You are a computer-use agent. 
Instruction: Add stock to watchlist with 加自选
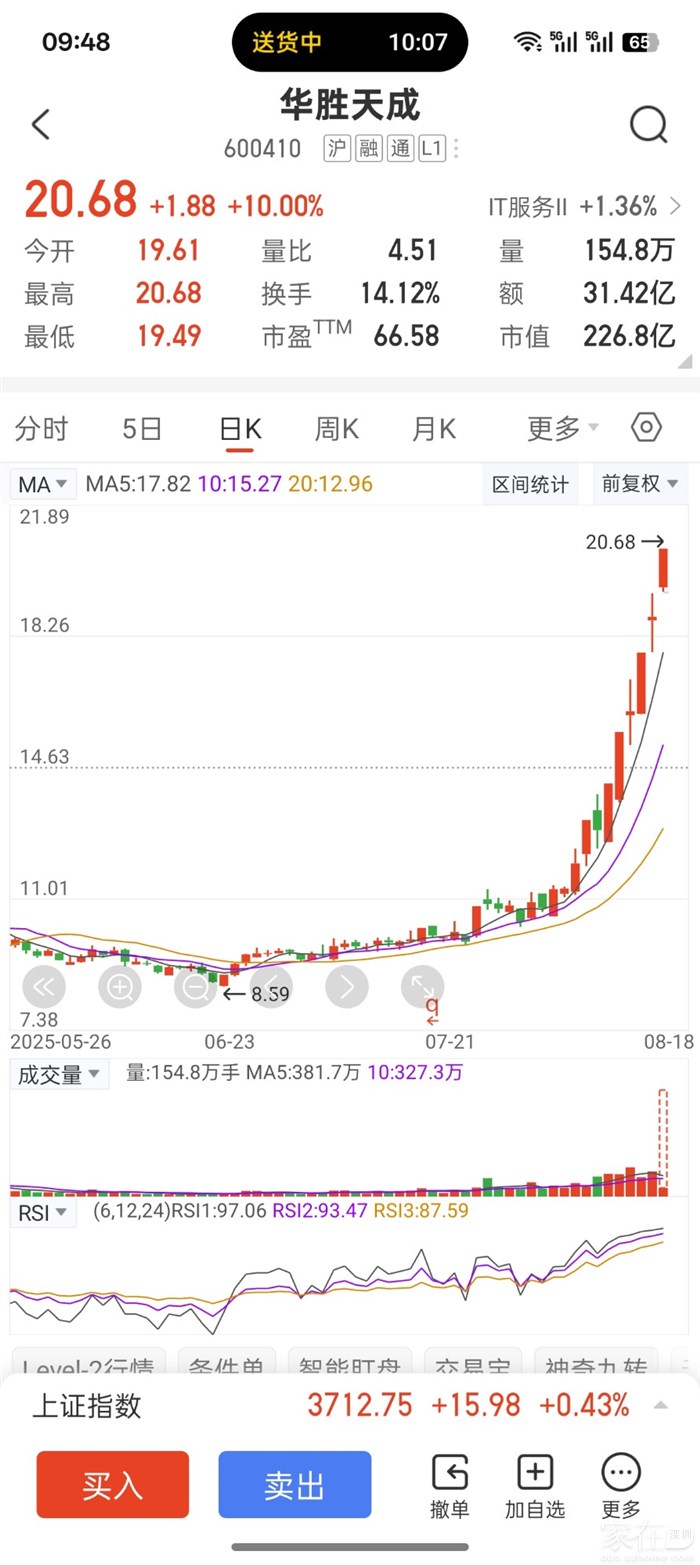pos(535,1486)
